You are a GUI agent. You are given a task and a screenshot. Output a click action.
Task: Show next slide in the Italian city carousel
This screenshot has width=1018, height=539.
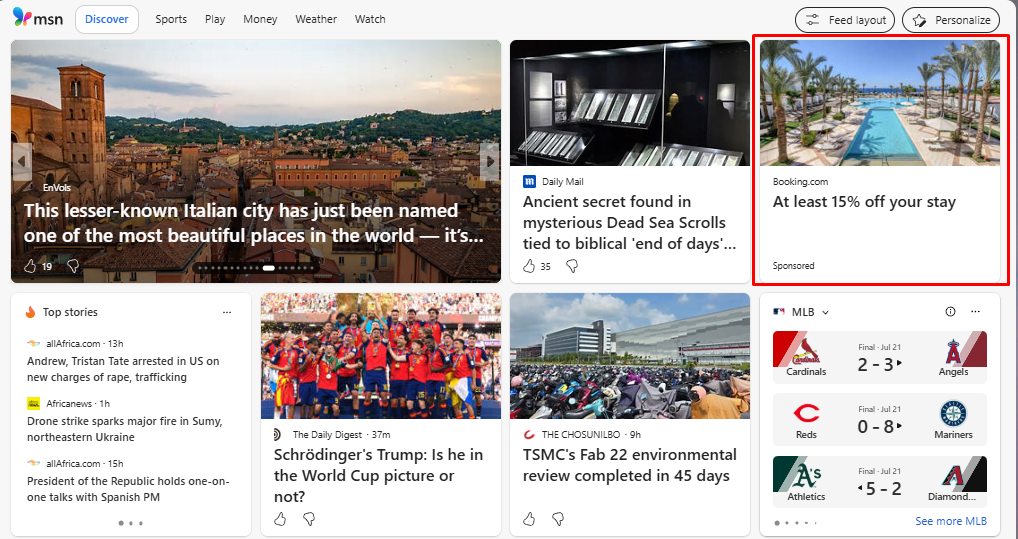[490, 161]
